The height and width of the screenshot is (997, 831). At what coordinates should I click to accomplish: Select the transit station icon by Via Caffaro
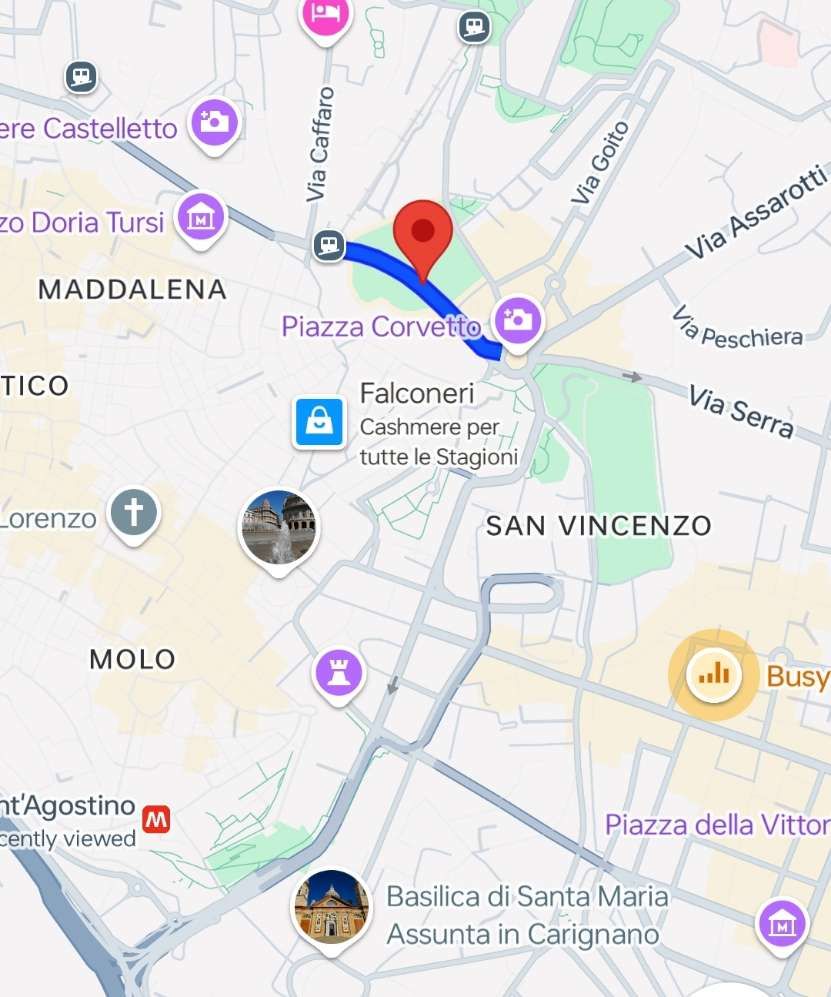tap(328, 244)
